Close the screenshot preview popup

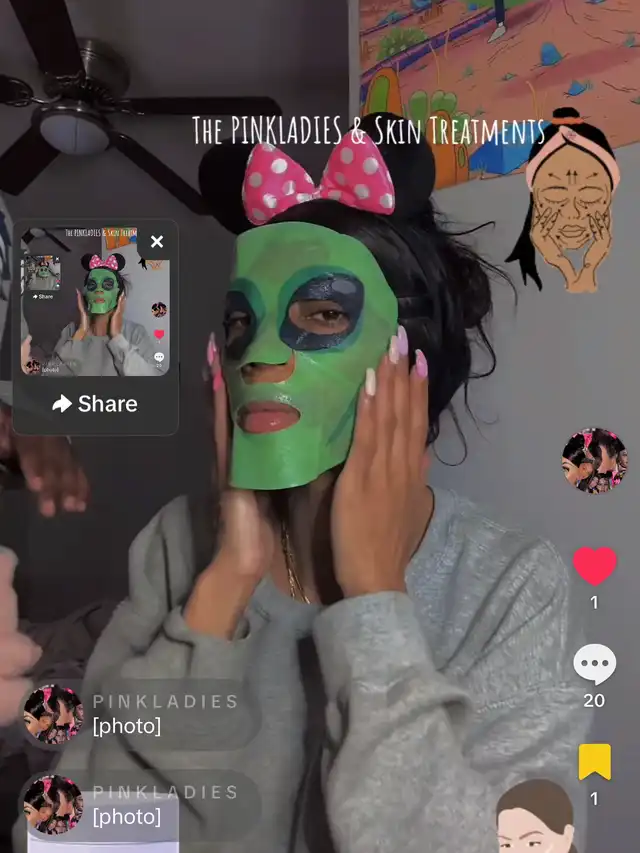(157, 242)
